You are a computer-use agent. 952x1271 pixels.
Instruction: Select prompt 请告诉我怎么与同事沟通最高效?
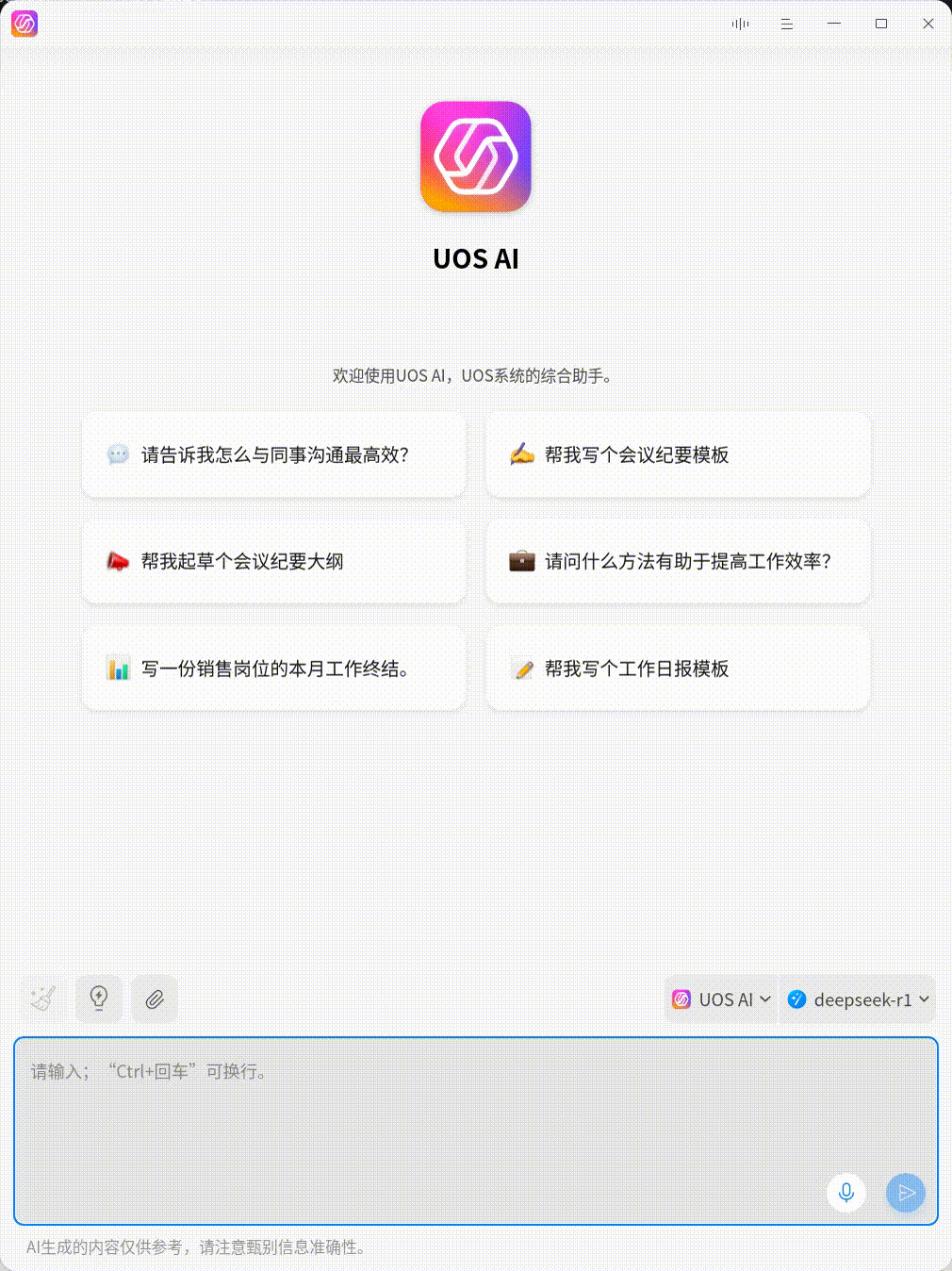click(x=274, y=454)
